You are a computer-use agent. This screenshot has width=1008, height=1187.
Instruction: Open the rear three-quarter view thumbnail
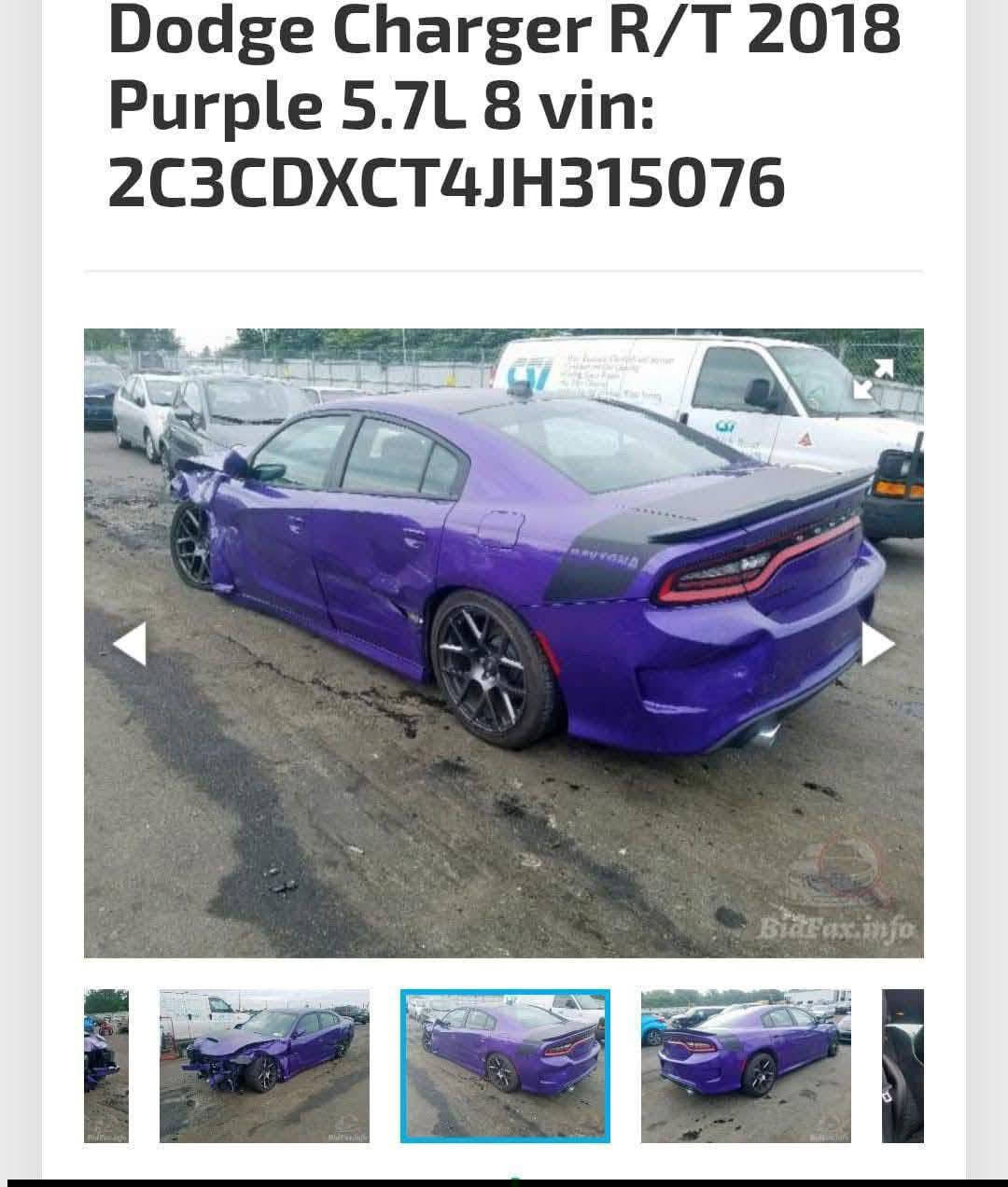[x=747, y=1064]
